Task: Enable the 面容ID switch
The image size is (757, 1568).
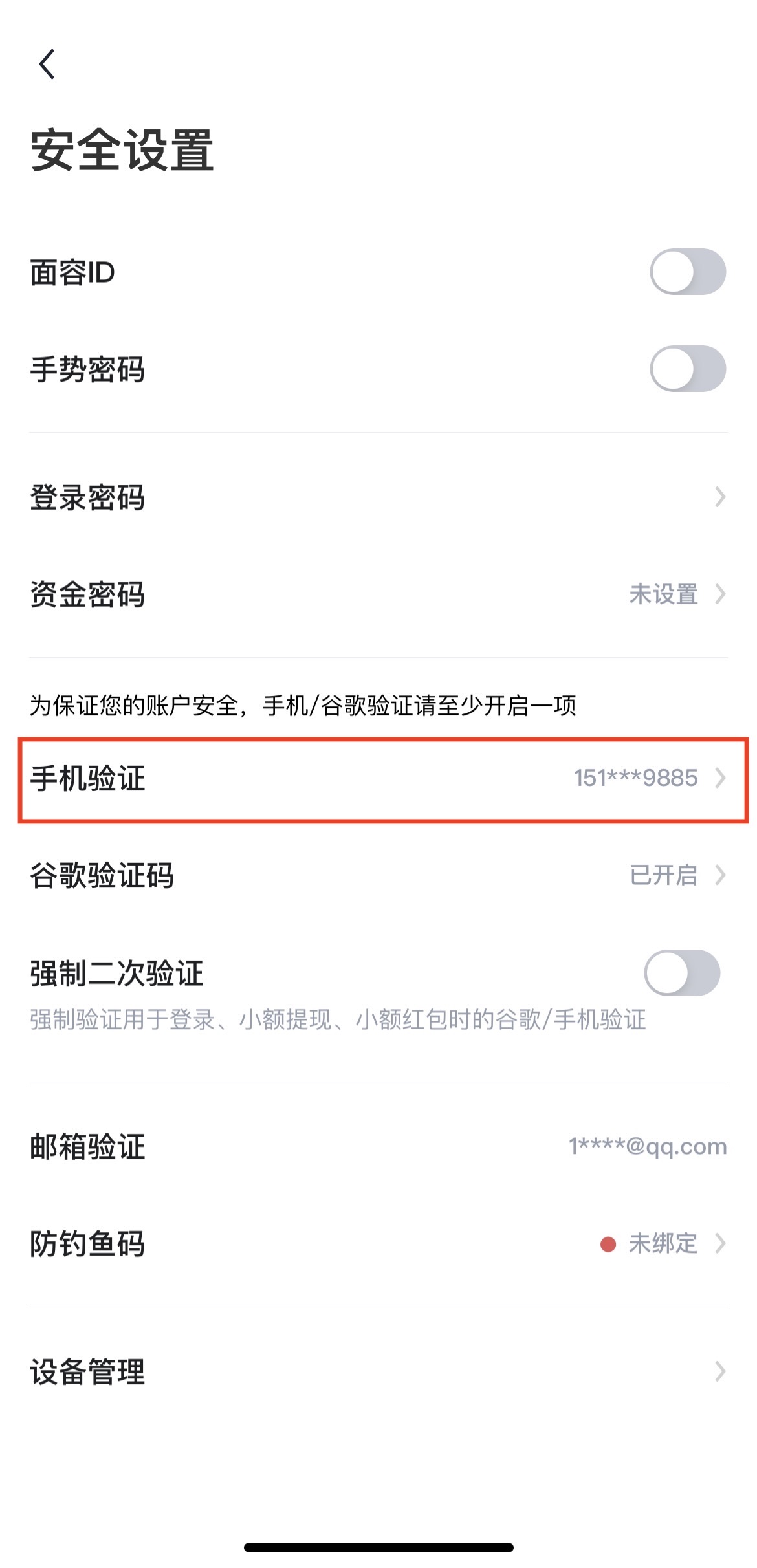Action: pyautogui.click(x=688, y=272)
